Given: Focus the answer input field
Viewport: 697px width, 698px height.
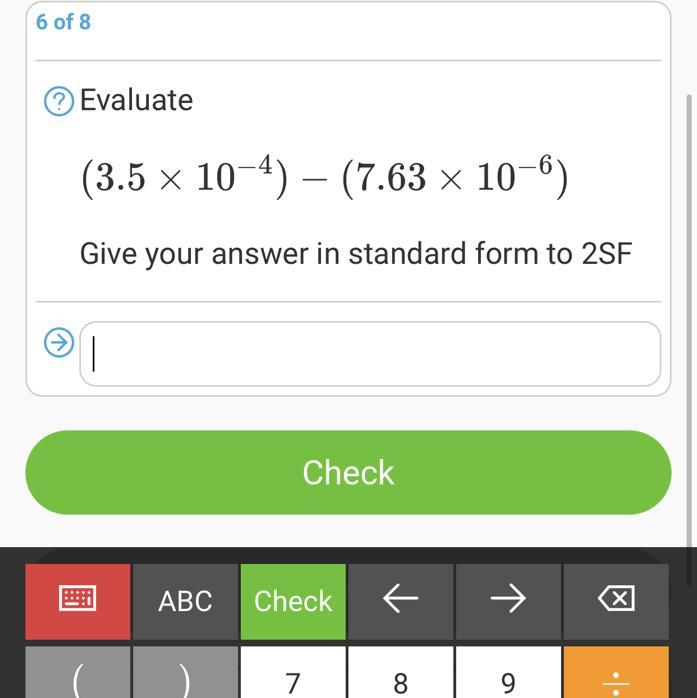Looking at the screenshot, I should 370,353.
